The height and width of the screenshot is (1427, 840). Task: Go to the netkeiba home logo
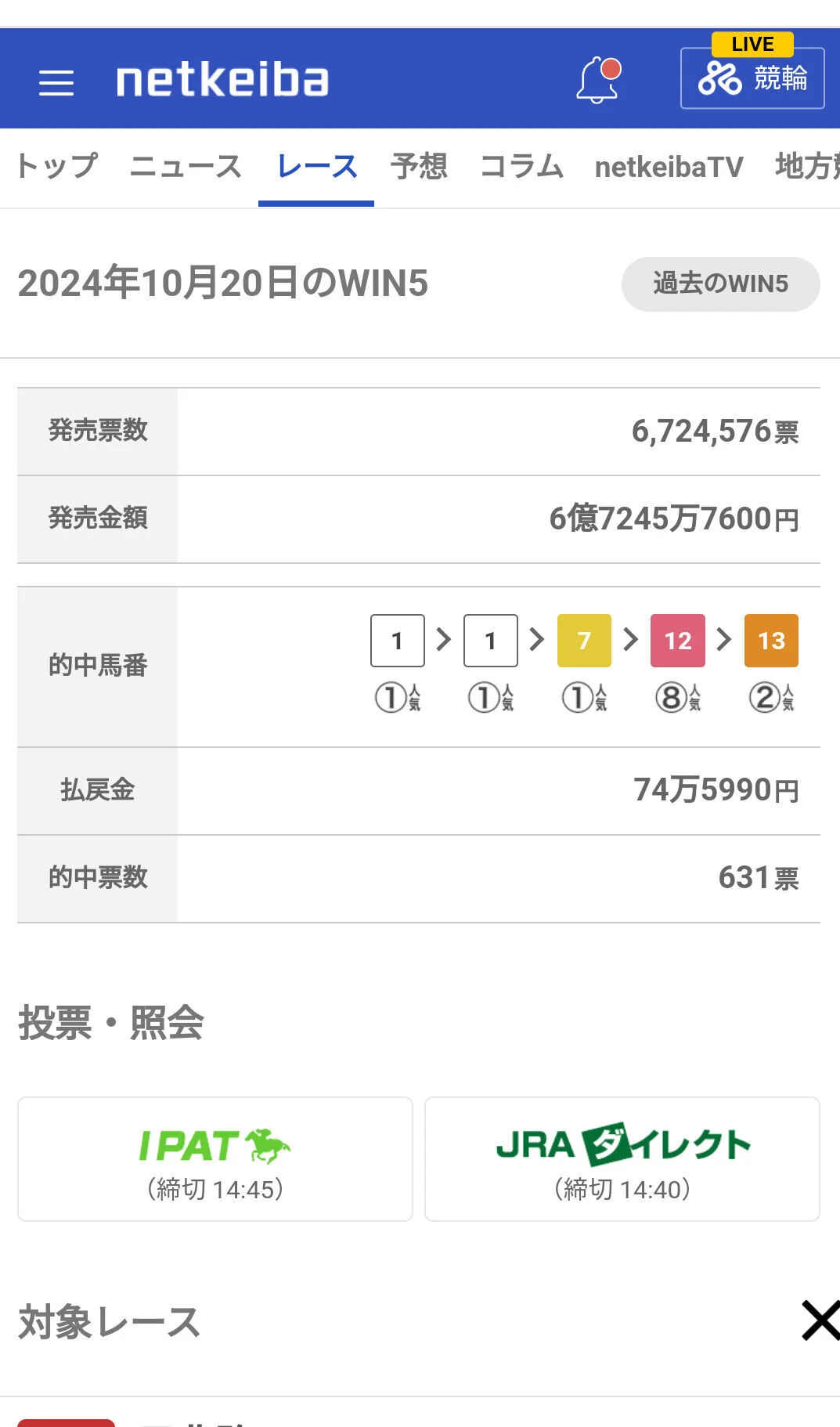click(x=222, y=81)
